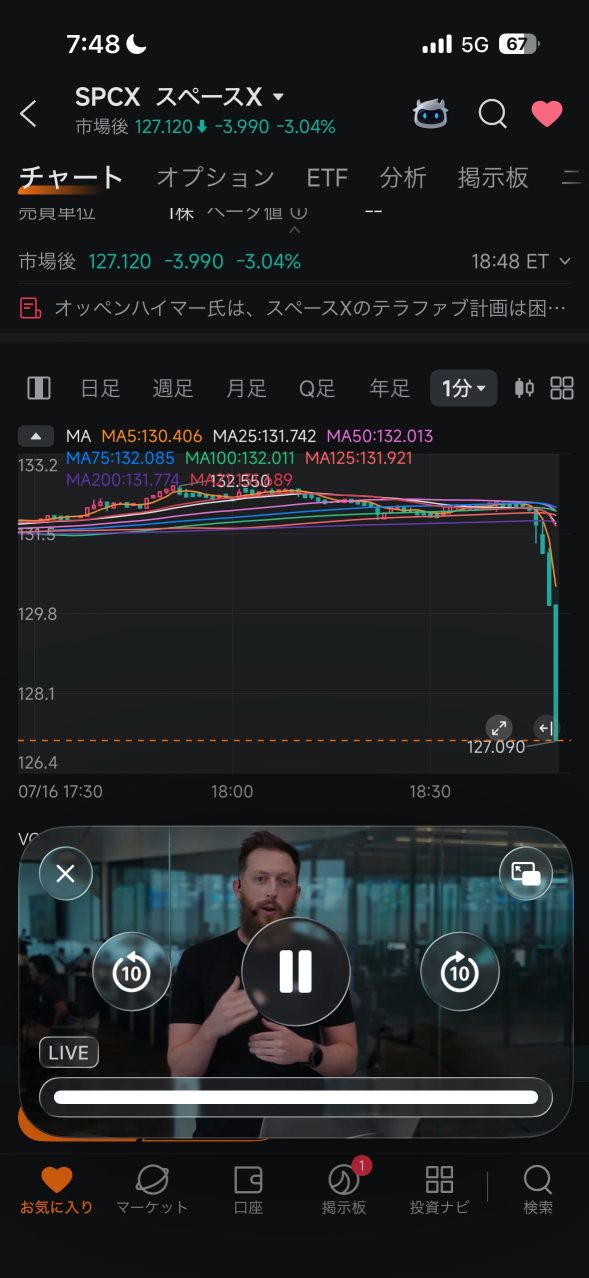
Task: Skip the video forward 10 seconds
Action: tap(459, 971)
